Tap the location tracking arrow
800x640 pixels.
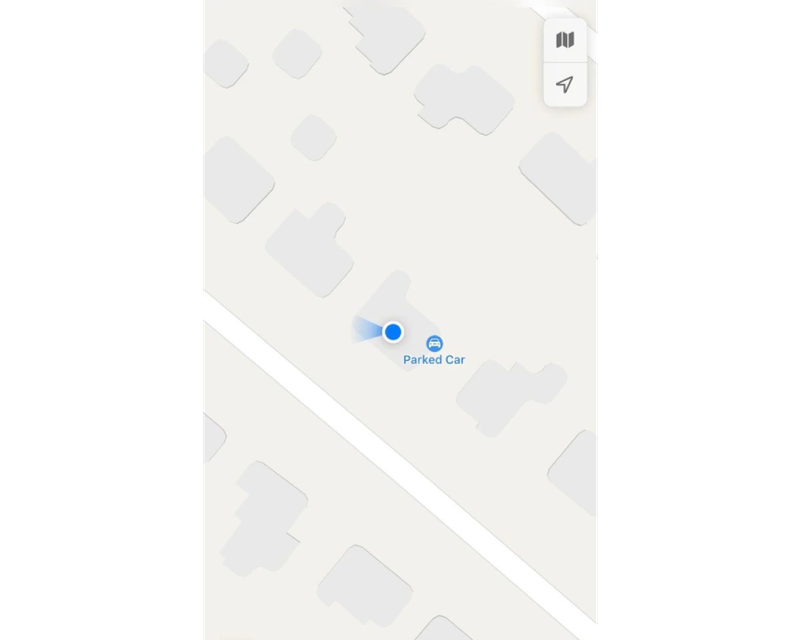tap(565, 84)
